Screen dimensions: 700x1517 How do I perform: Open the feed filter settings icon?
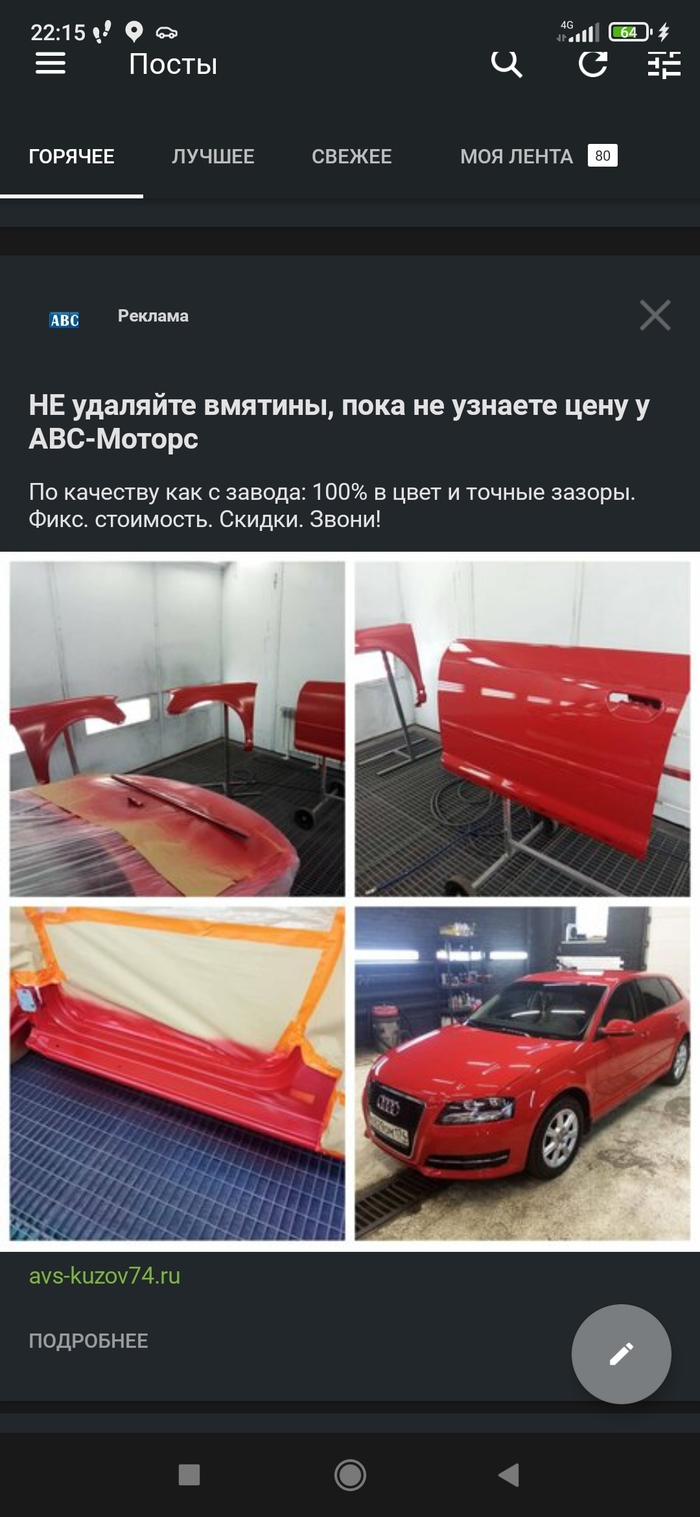(x=664, y=65)
